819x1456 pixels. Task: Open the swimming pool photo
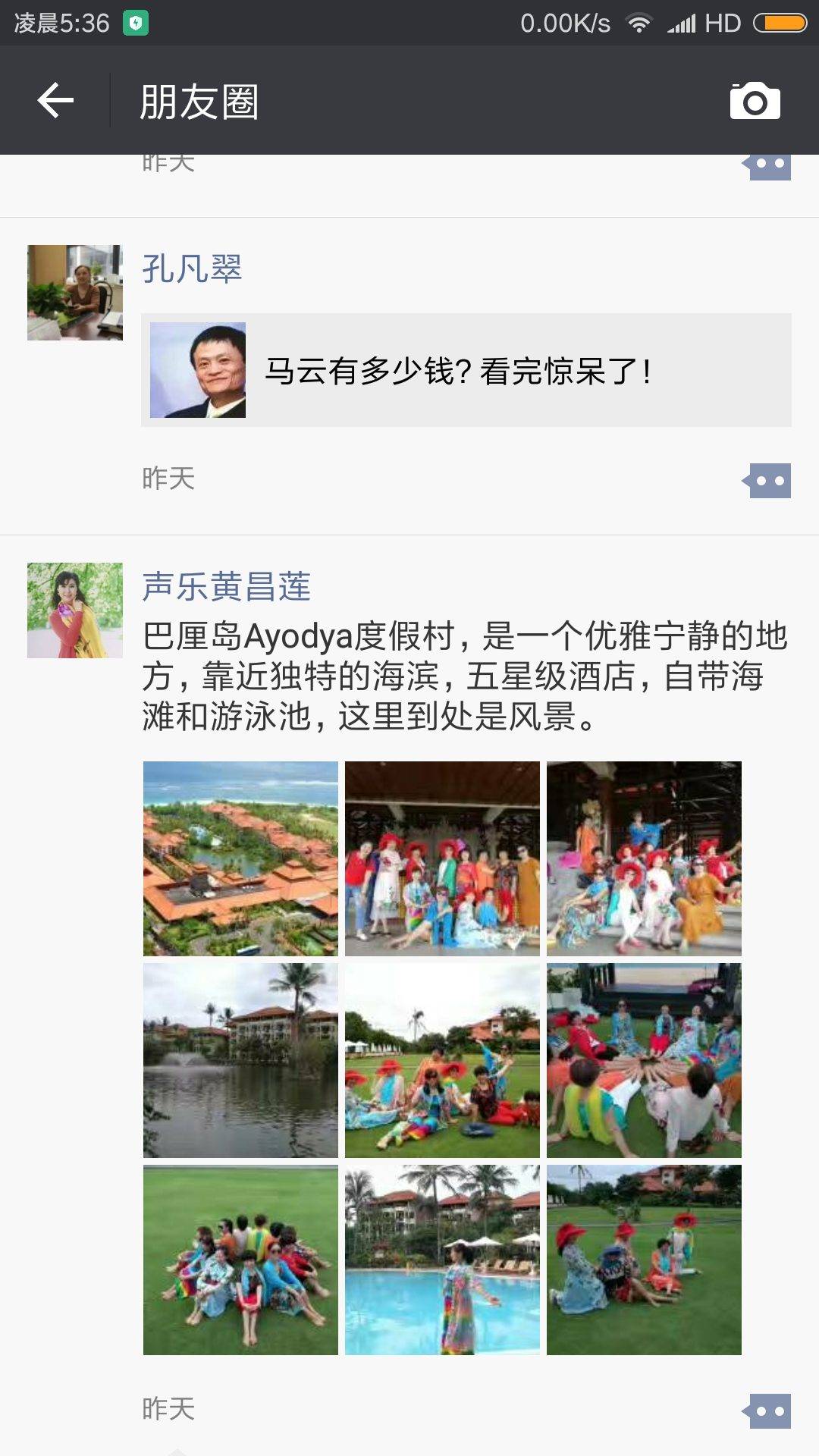[x=442, y=1260]
